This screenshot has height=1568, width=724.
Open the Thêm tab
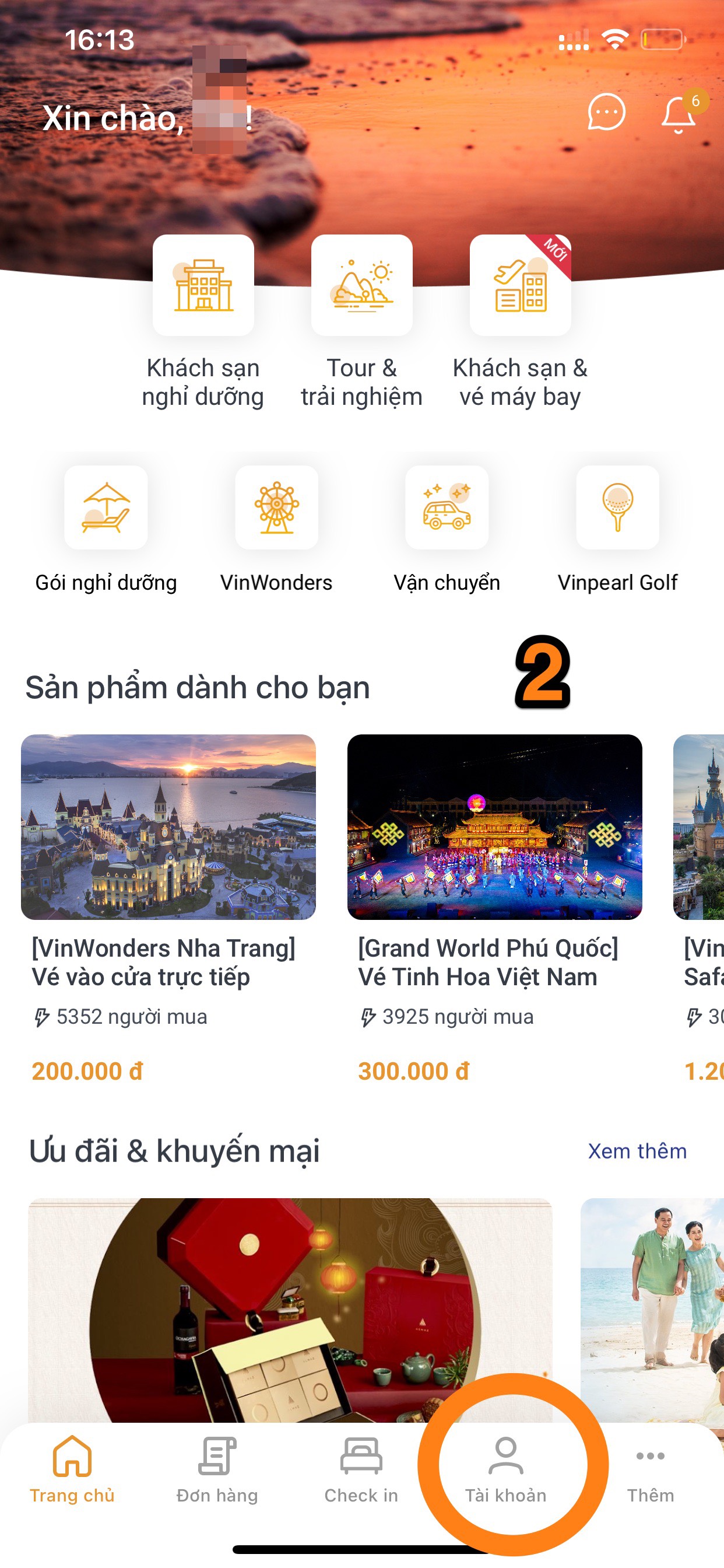(x=651, y=1469)
